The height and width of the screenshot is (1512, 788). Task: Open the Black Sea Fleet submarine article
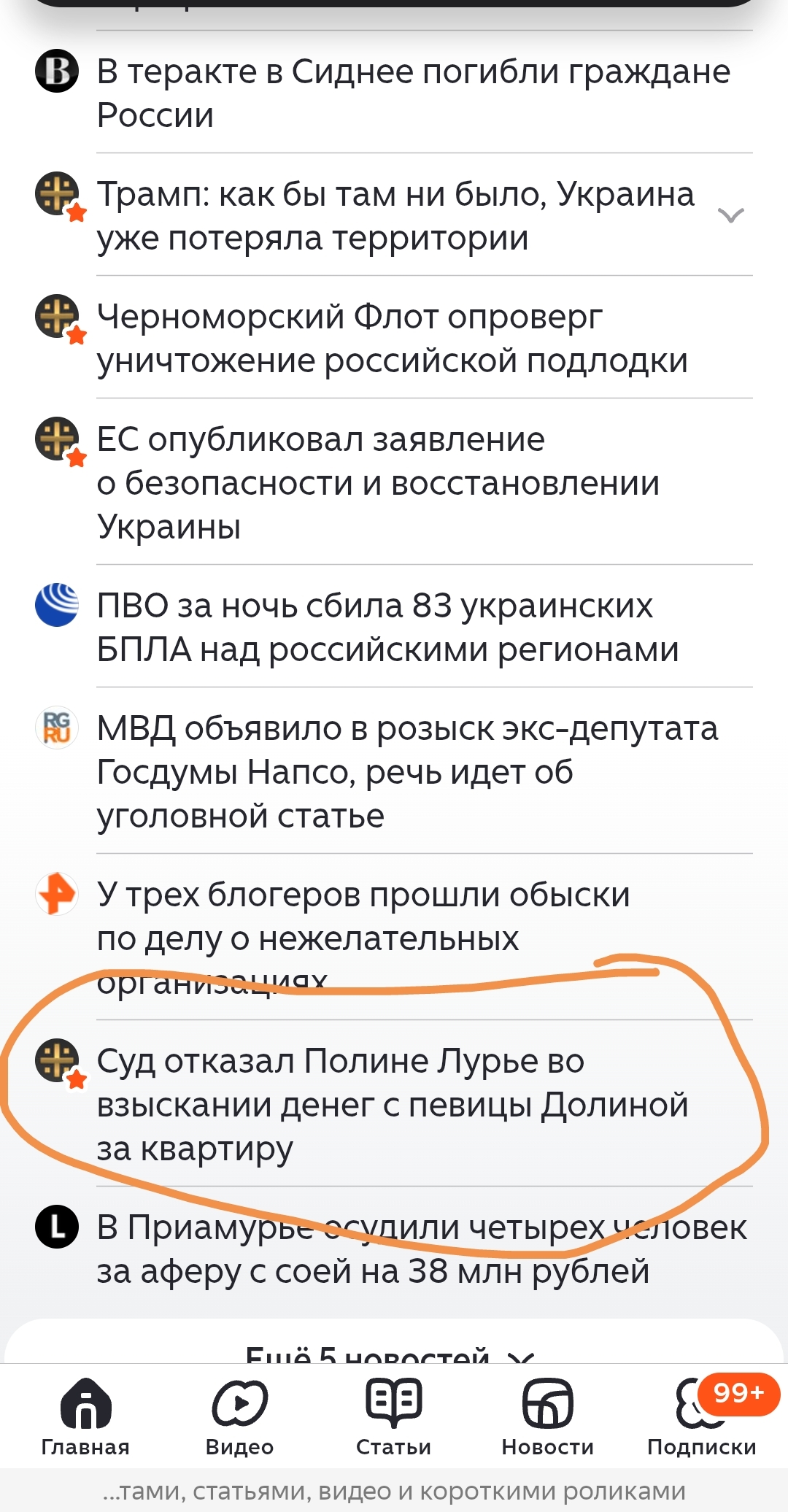[x=393, y=338]
